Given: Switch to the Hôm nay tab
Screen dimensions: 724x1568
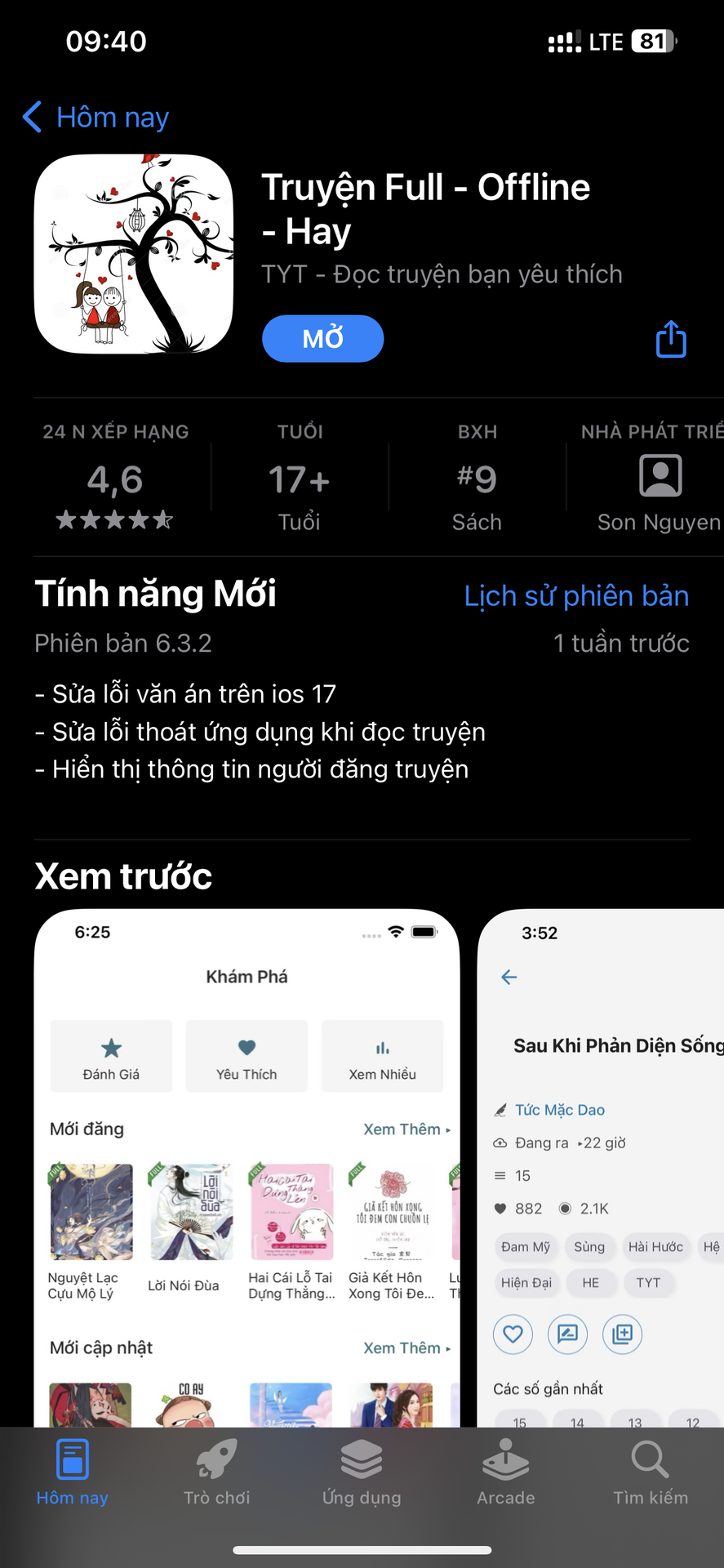Looking at the screenshot, I should tap(73, 1473).
